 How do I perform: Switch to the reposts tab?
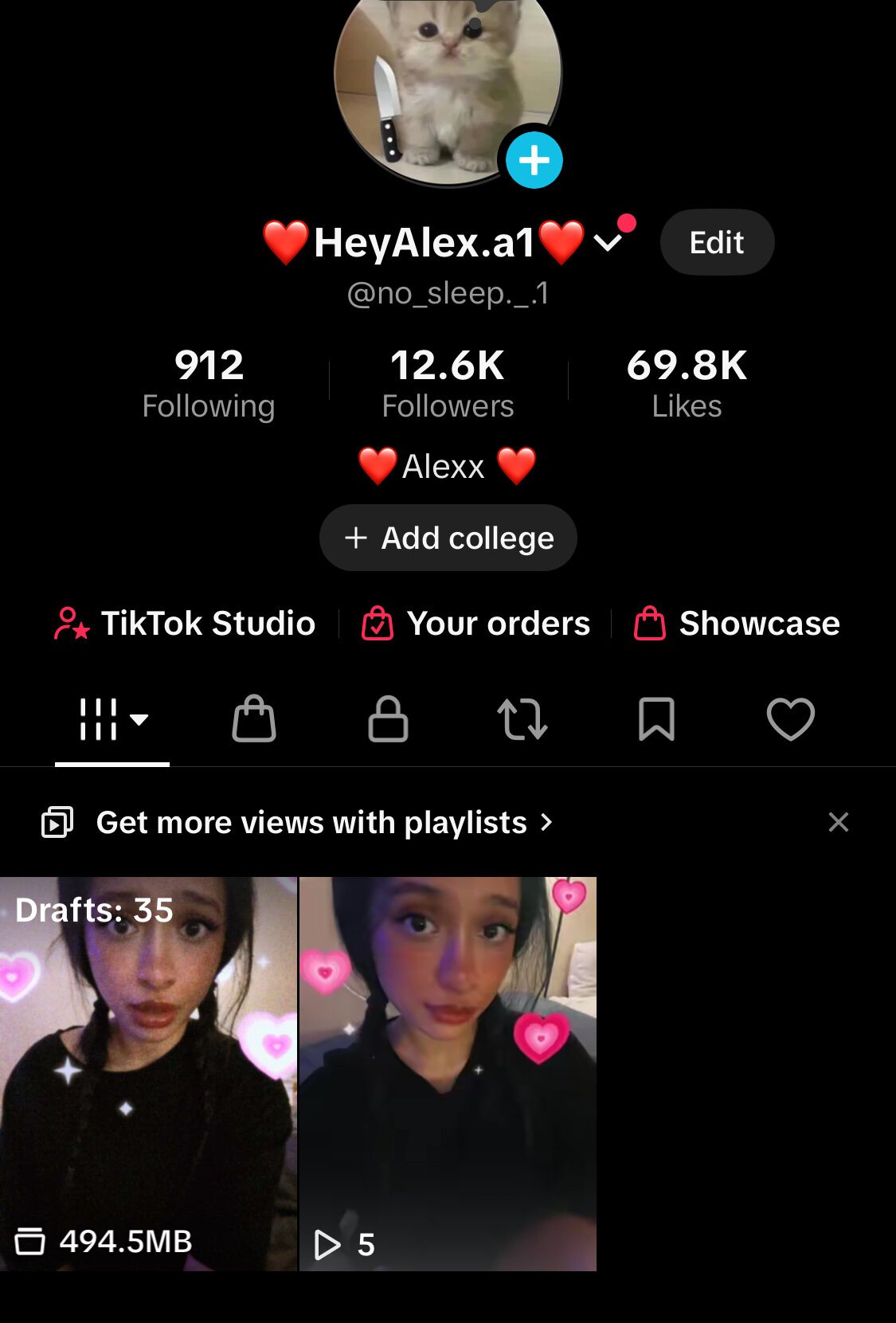[x=522, y=719]
